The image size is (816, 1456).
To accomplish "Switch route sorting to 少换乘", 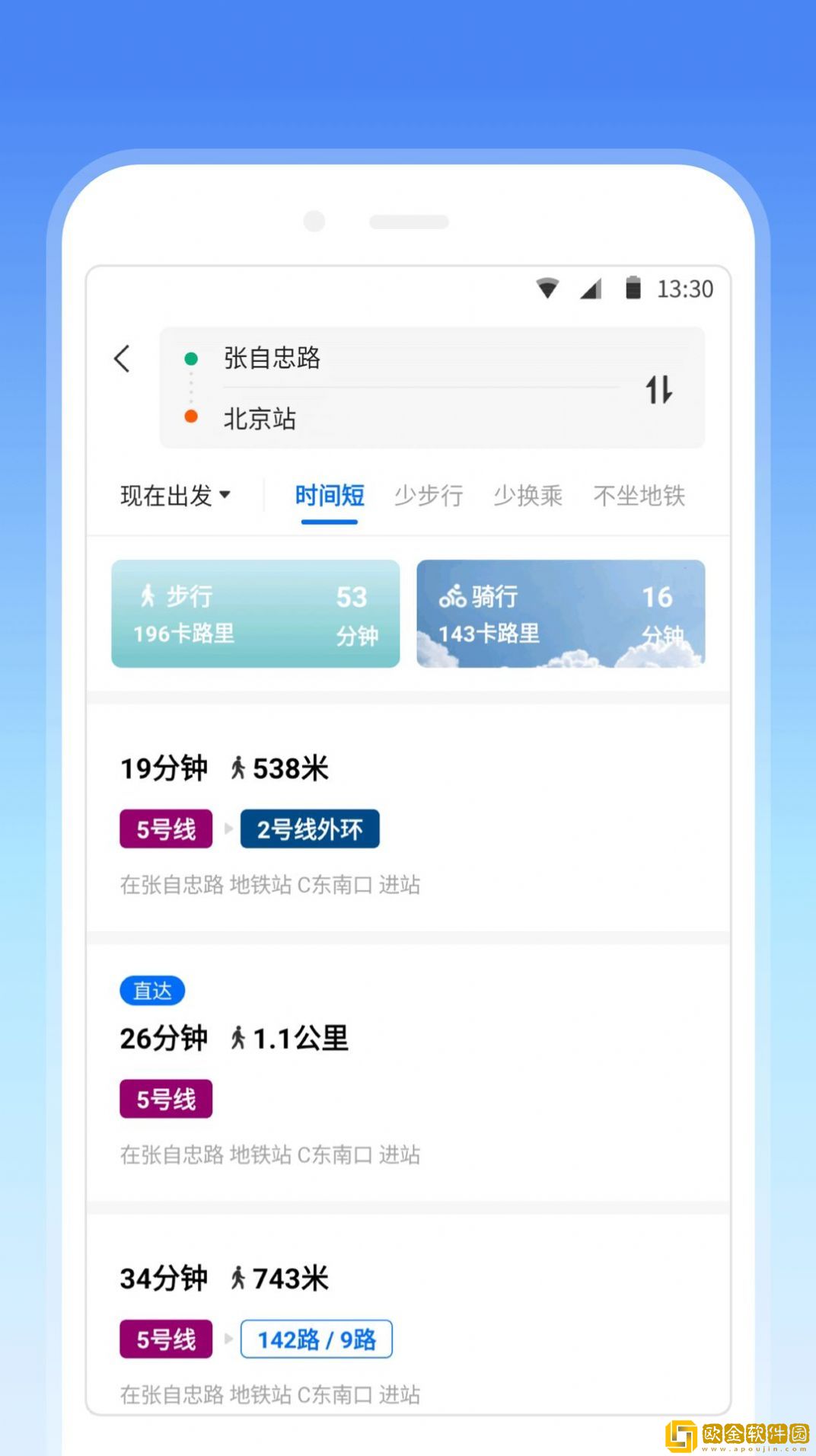I will [x=529, y=495].
